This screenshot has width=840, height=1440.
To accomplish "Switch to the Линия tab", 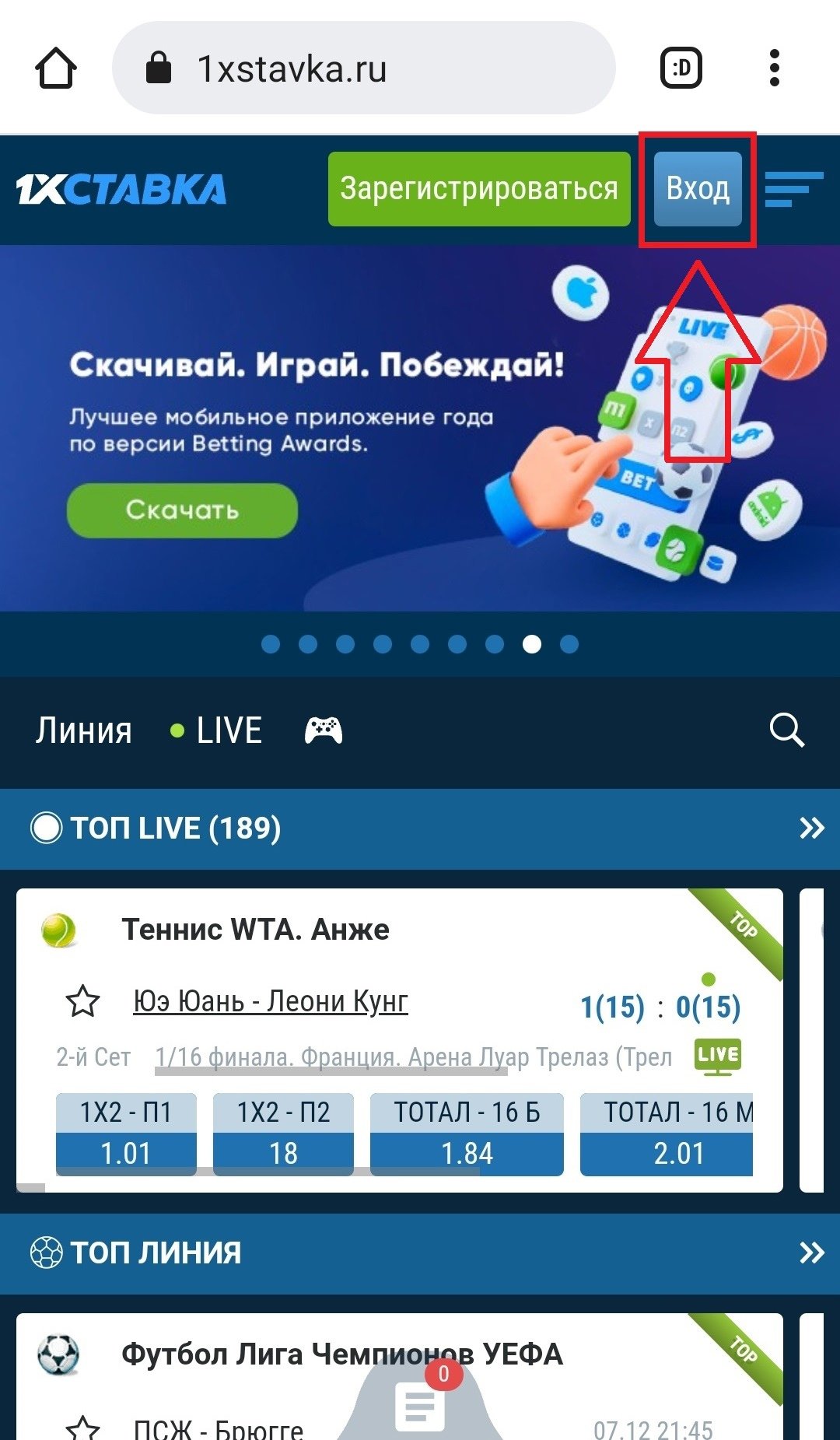I will coord(83,731).
